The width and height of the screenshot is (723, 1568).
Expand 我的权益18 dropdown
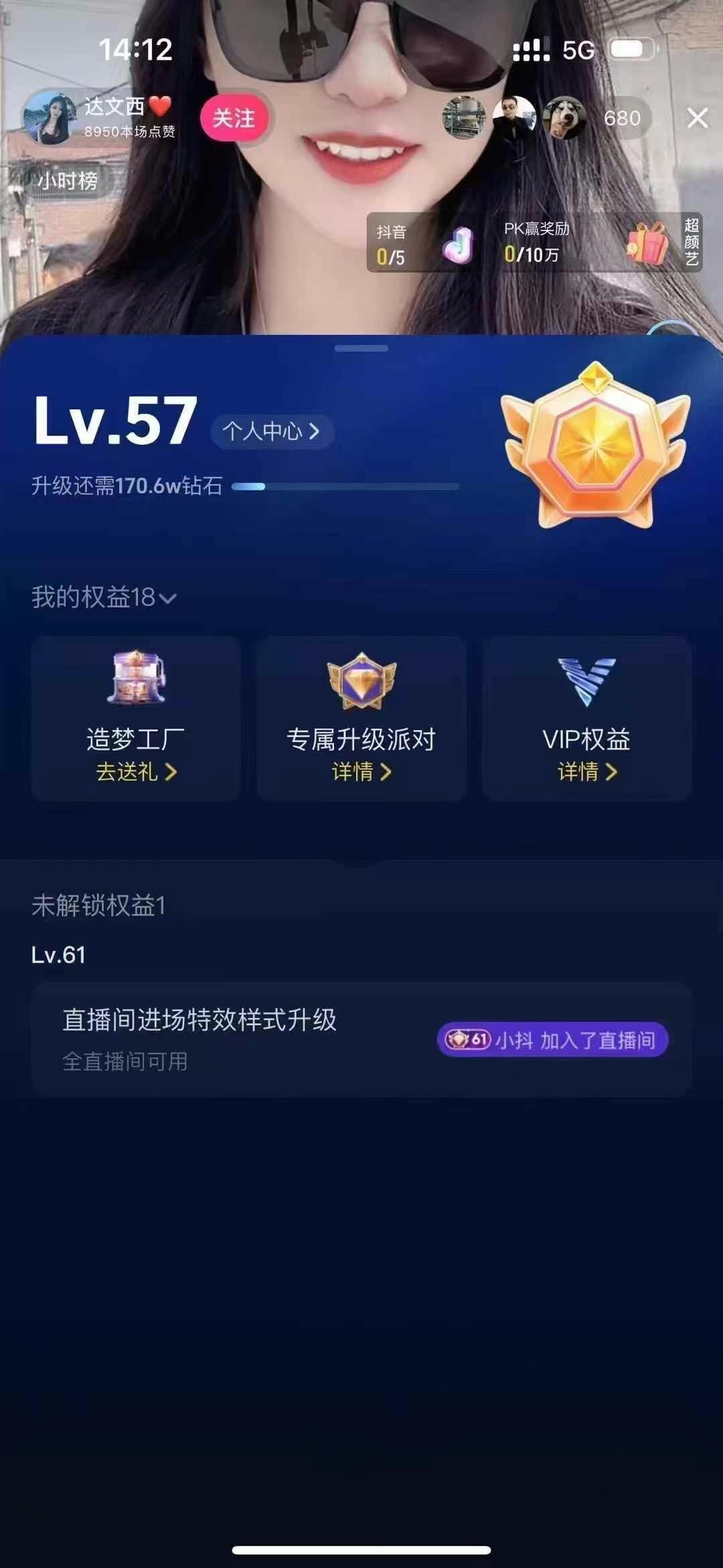(104, 597)
